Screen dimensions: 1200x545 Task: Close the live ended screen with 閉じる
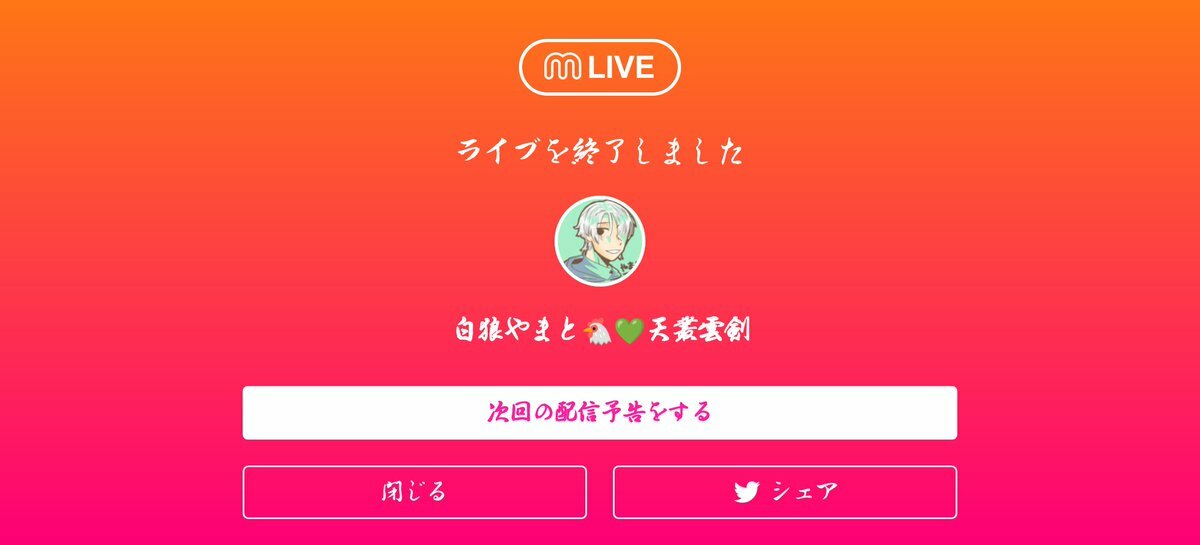click(414, 492)
